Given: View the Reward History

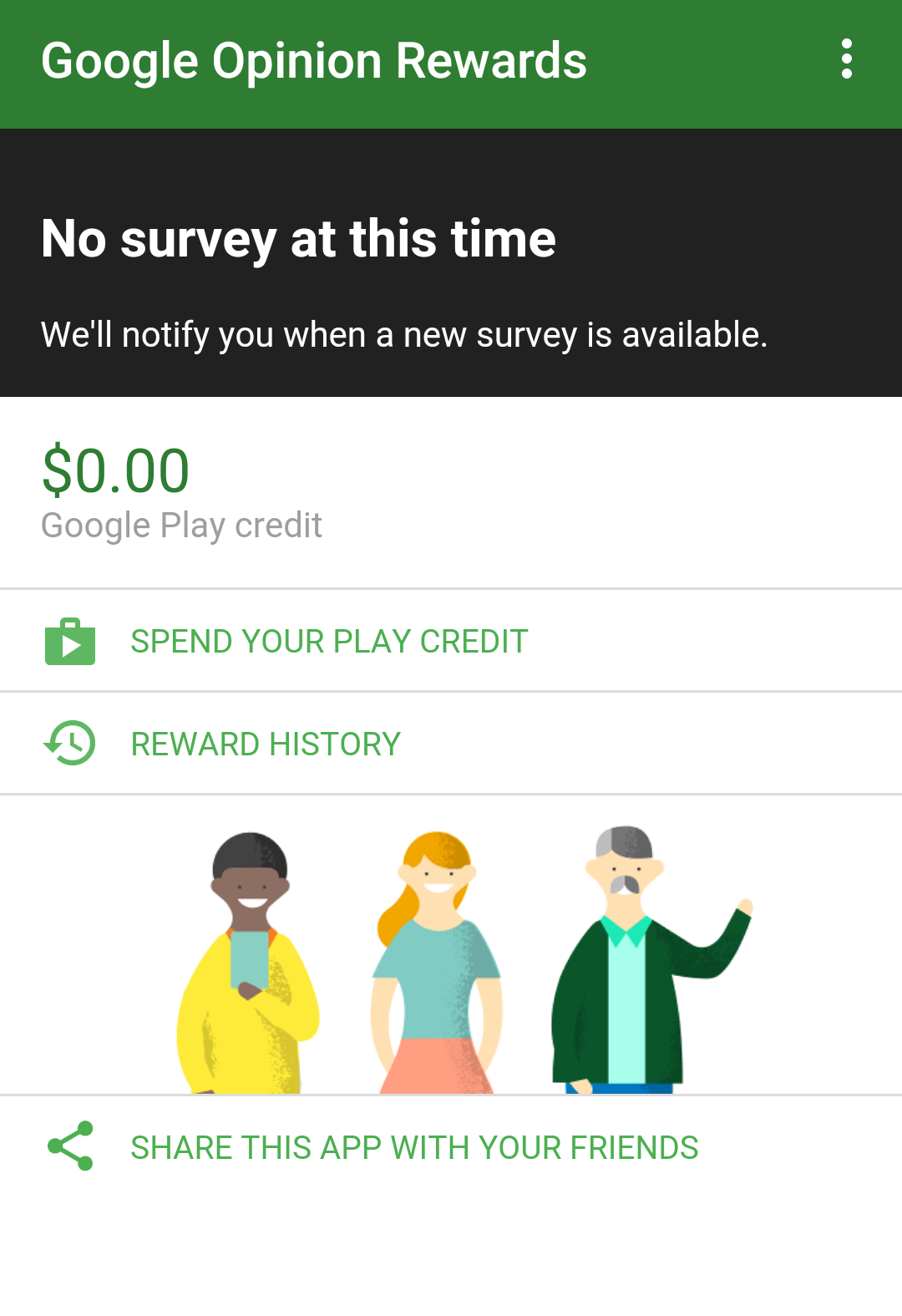Looking at the screenshot, I should click(266, 744).
